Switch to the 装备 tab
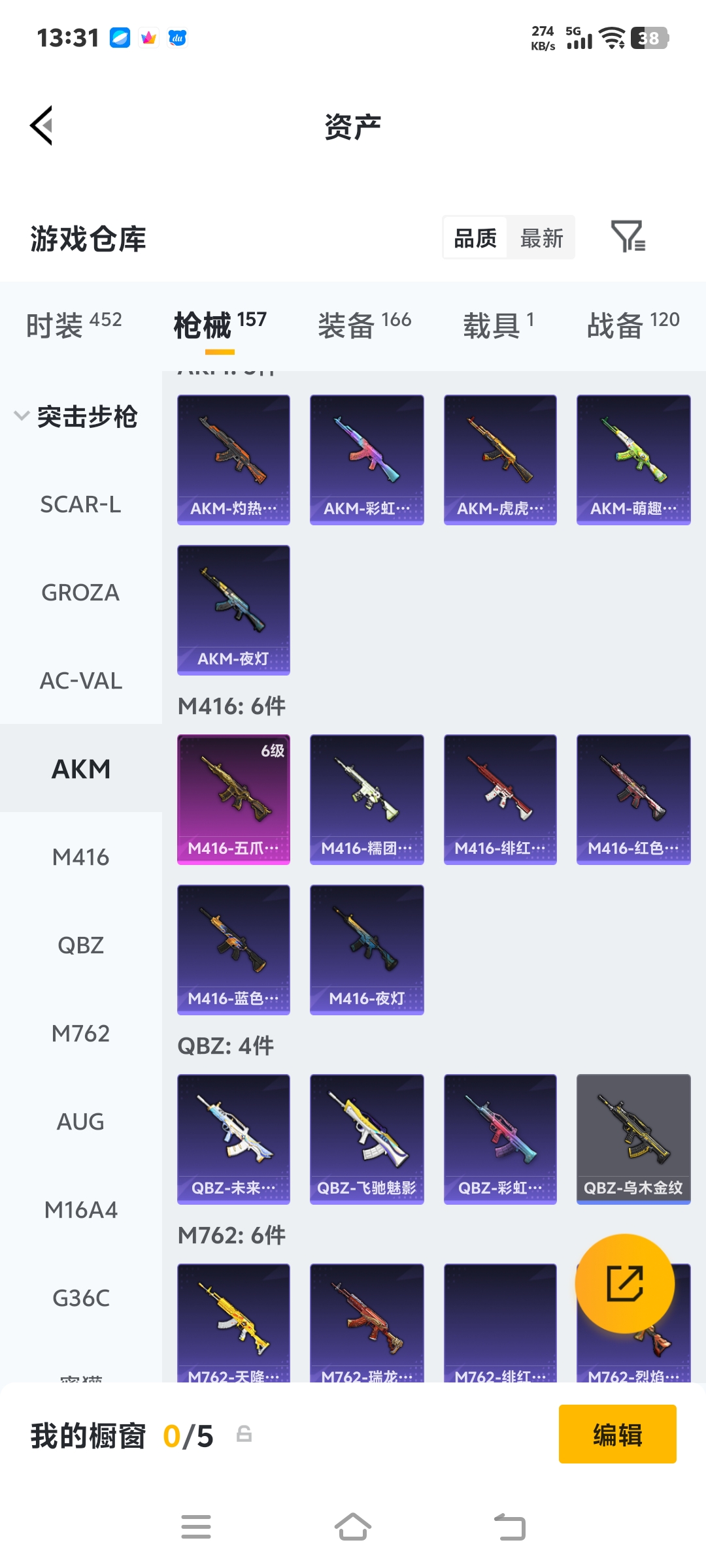 coord(364,325)
